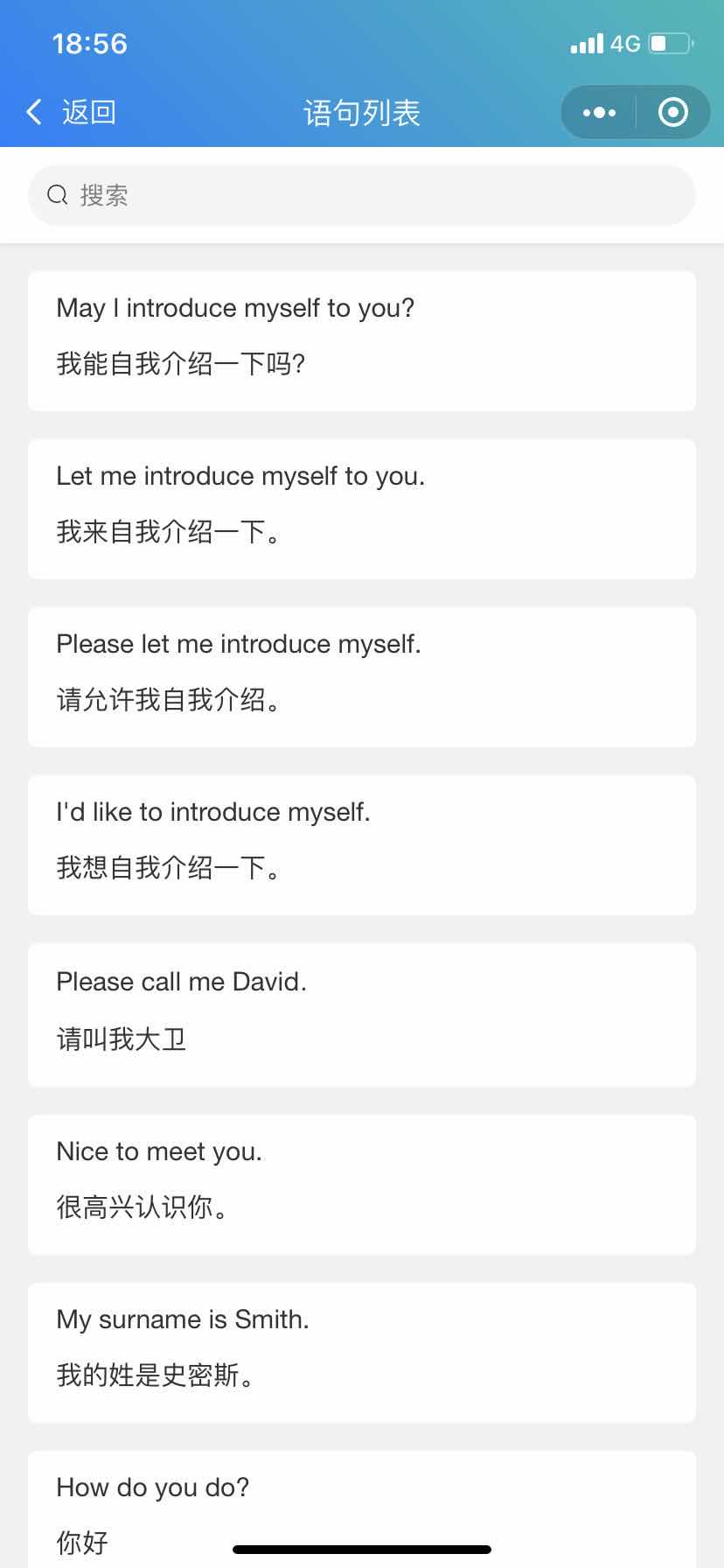Screen dimensions: 724x1568
Task: Close the mini program with the circle icon
Action: pyautogui.click(x=672, y=112)
